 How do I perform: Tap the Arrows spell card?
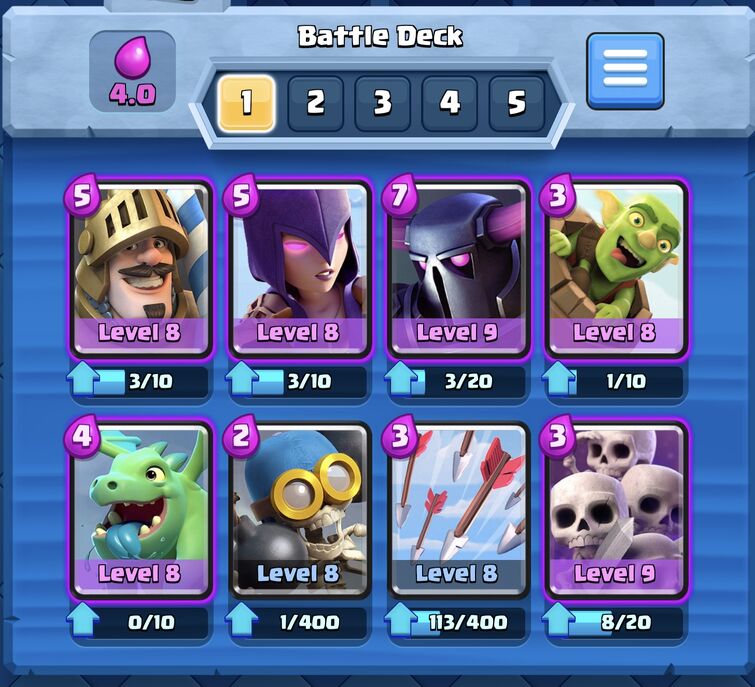[x=458, y=510]
